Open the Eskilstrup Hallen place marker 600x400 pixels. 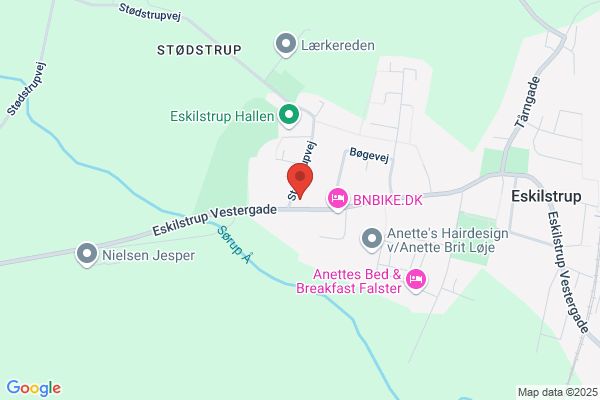point(289,116)
